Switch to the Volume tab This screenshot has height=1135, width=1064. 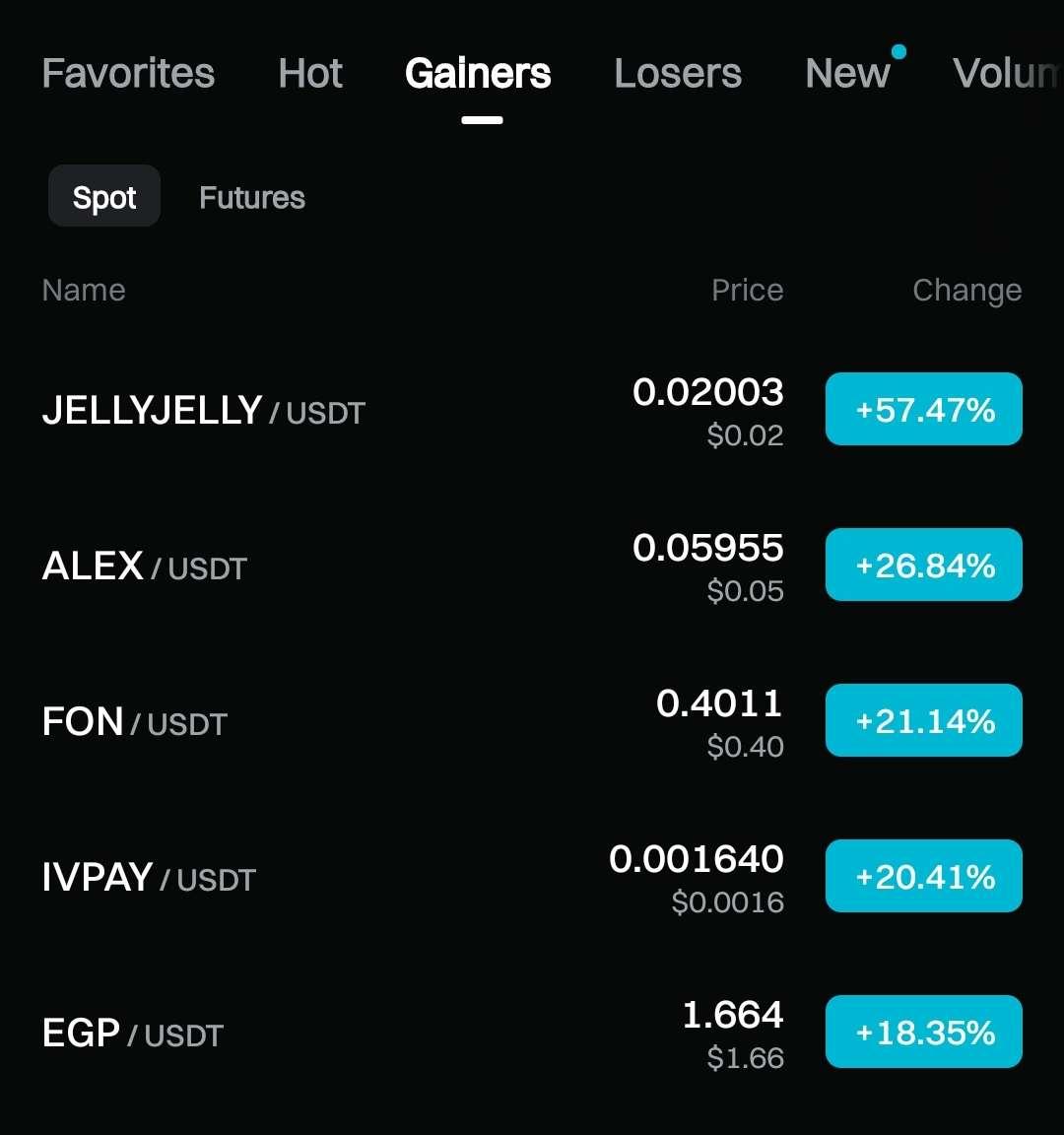point(1005,74)
